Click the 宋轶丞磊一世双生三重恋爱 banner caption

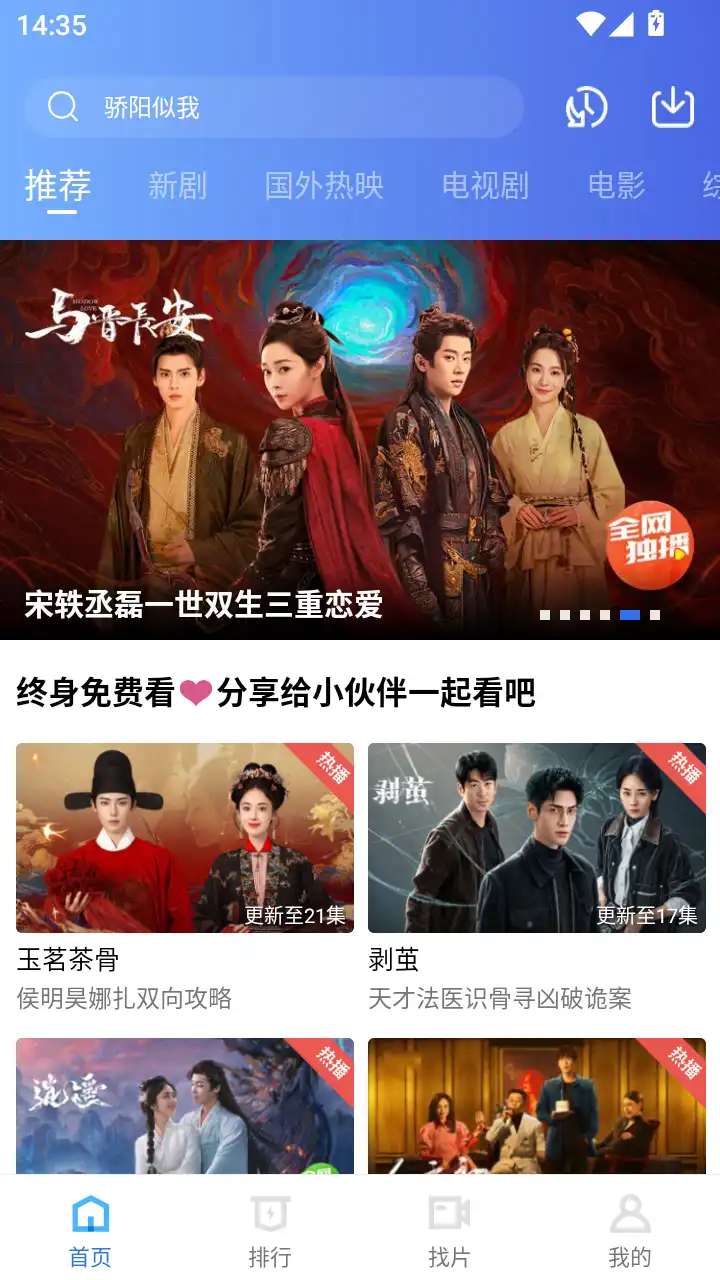point(203,606)
